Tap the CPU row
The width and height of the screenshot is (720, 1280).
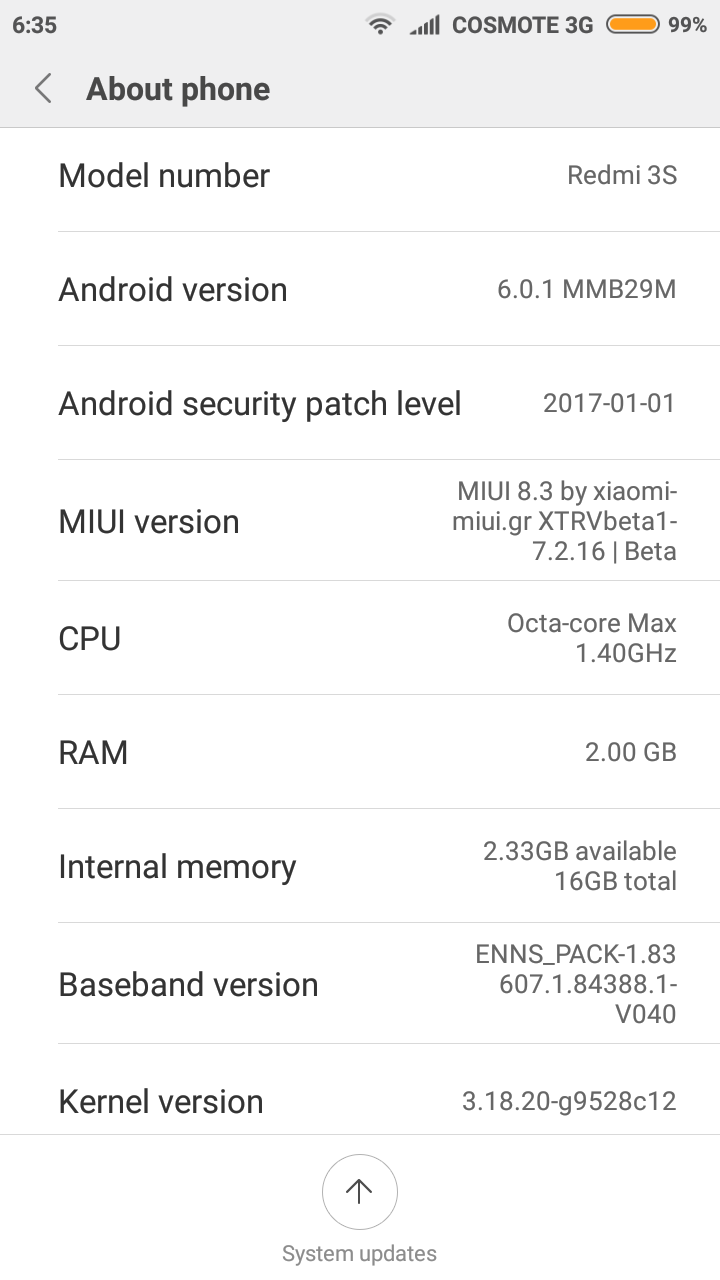tap(360, 638)
